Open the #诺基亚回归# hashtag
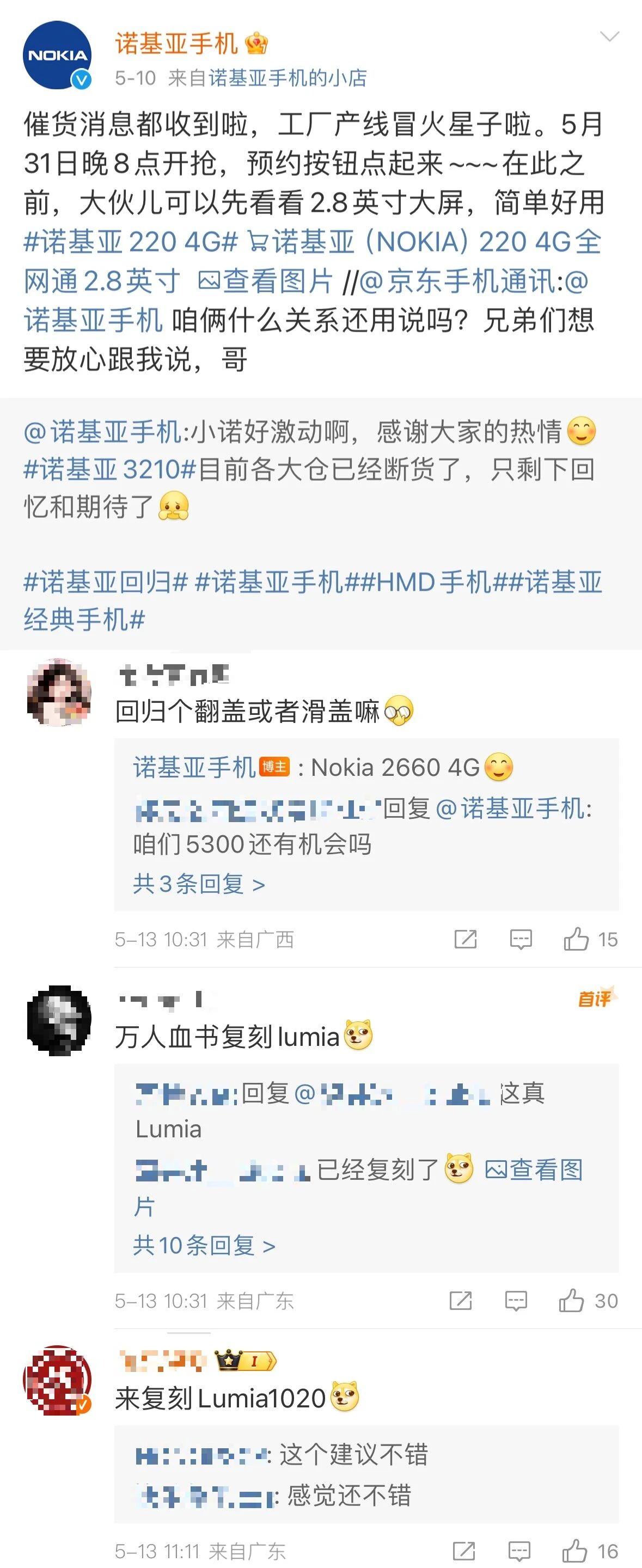This screenshot has width=642, height=1568. [x=105, y=582]
